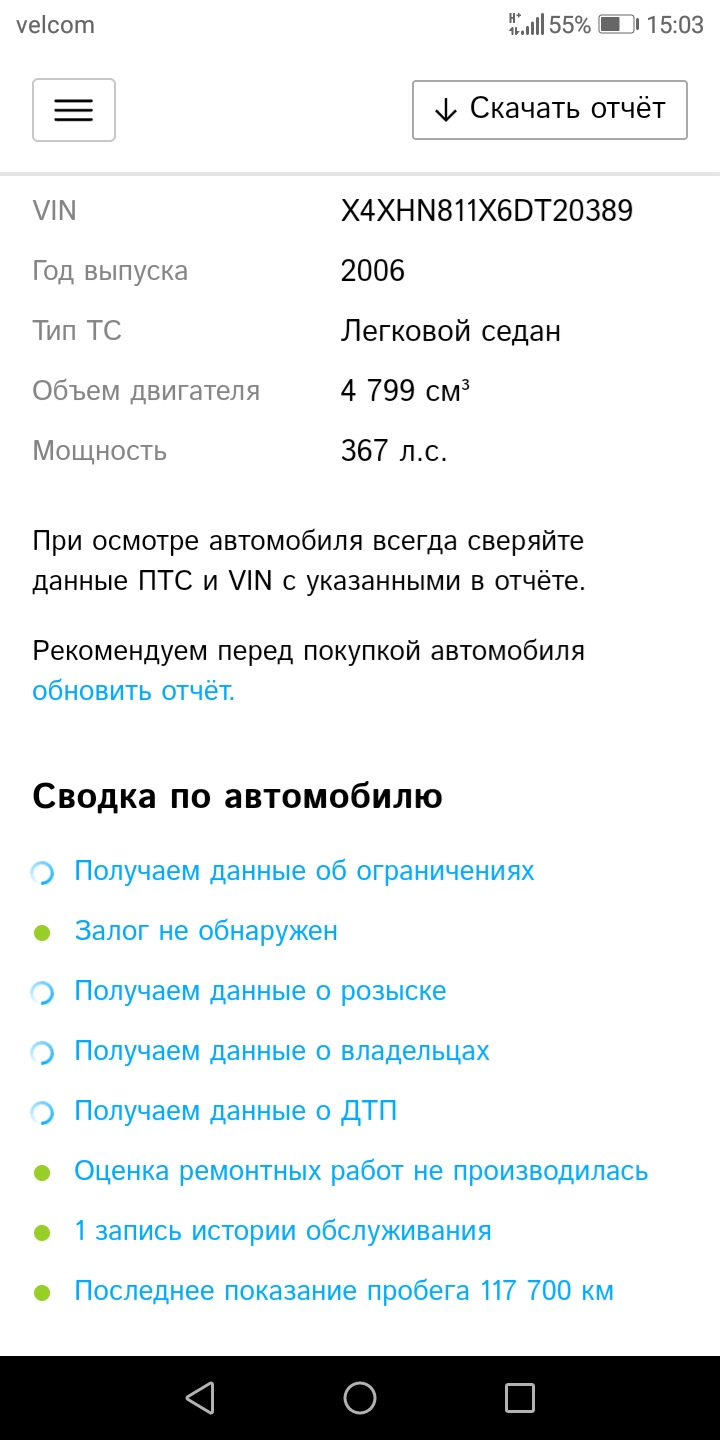Go to the system home screen

[360, 1397]
